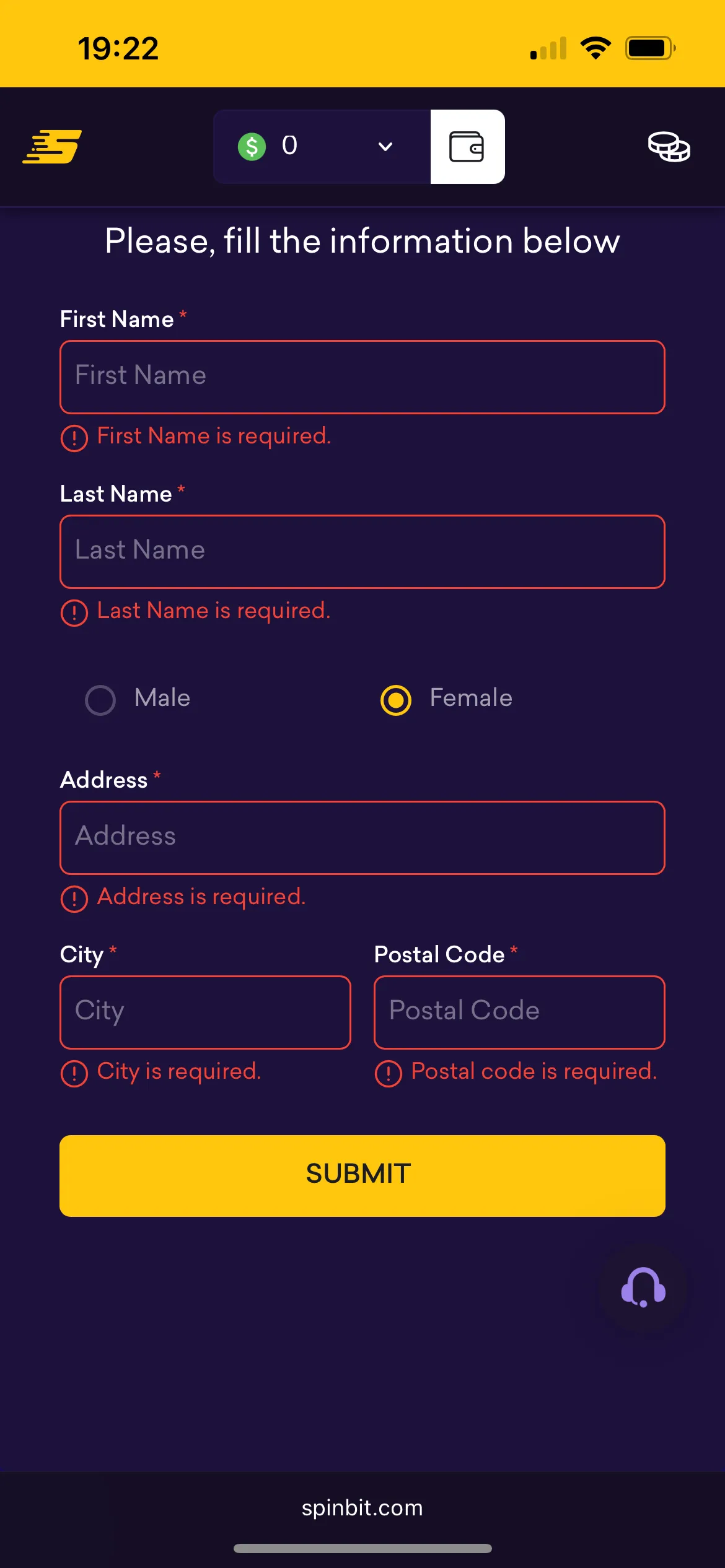The image size is (725, 1568).
Task: Tap into the Last Name field
Action: tap(362, 551)
